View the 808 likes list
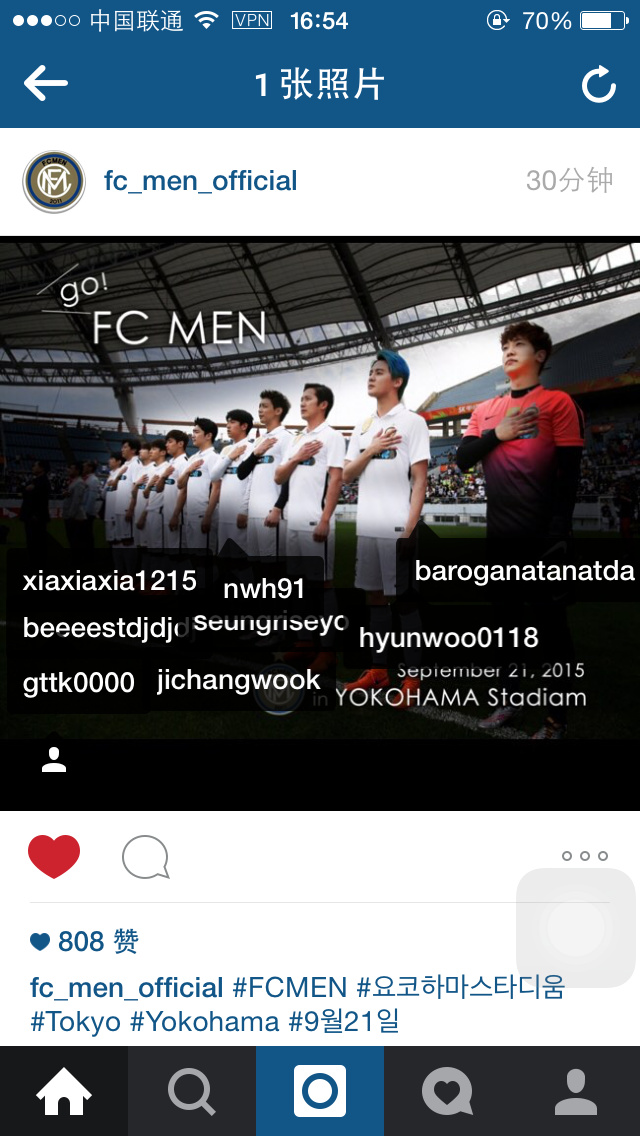Viewport: 640px width, 1136px height. [84, 942]
